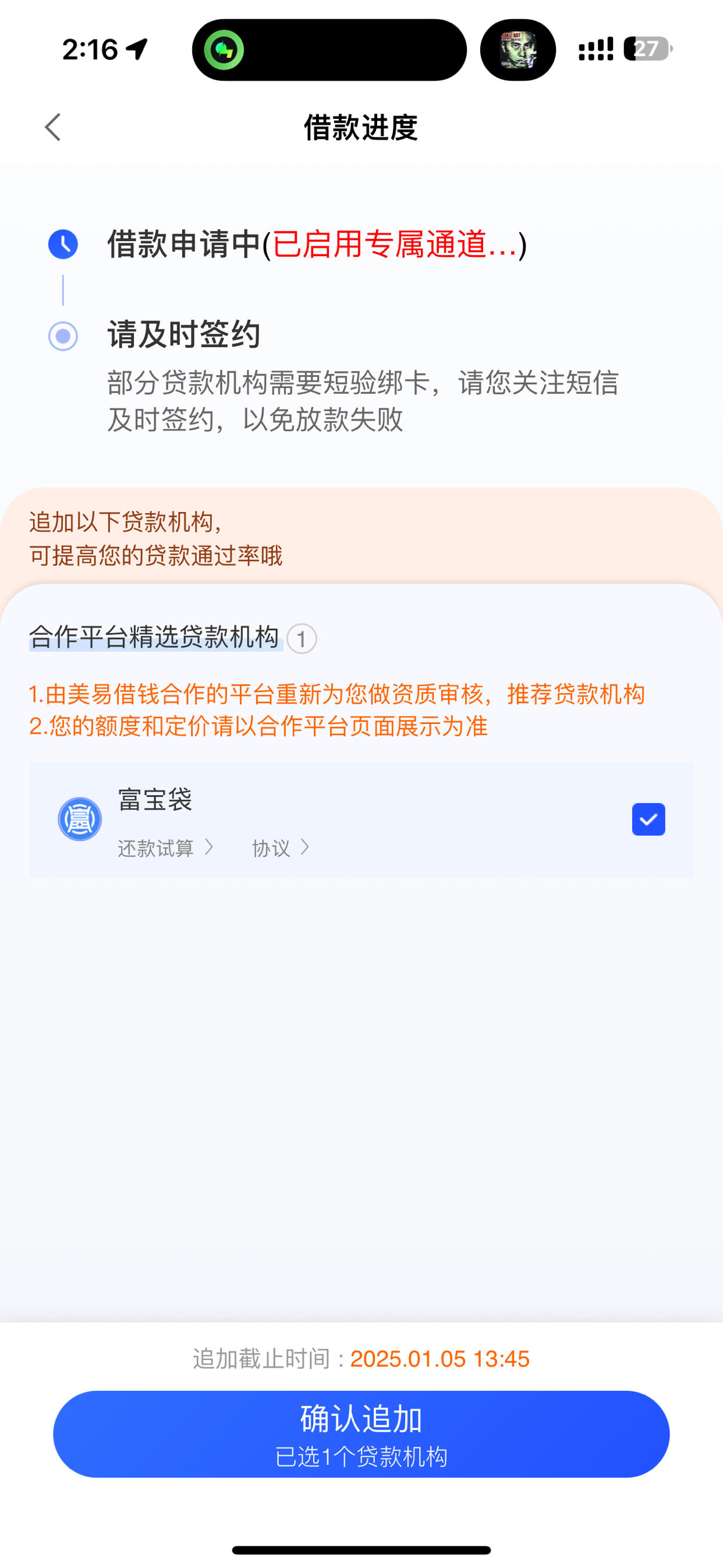The height and width of the screenshot is (1568, 723).
Task: Confirm with the 确认追加 button
Action: [x=361, y=1434]
